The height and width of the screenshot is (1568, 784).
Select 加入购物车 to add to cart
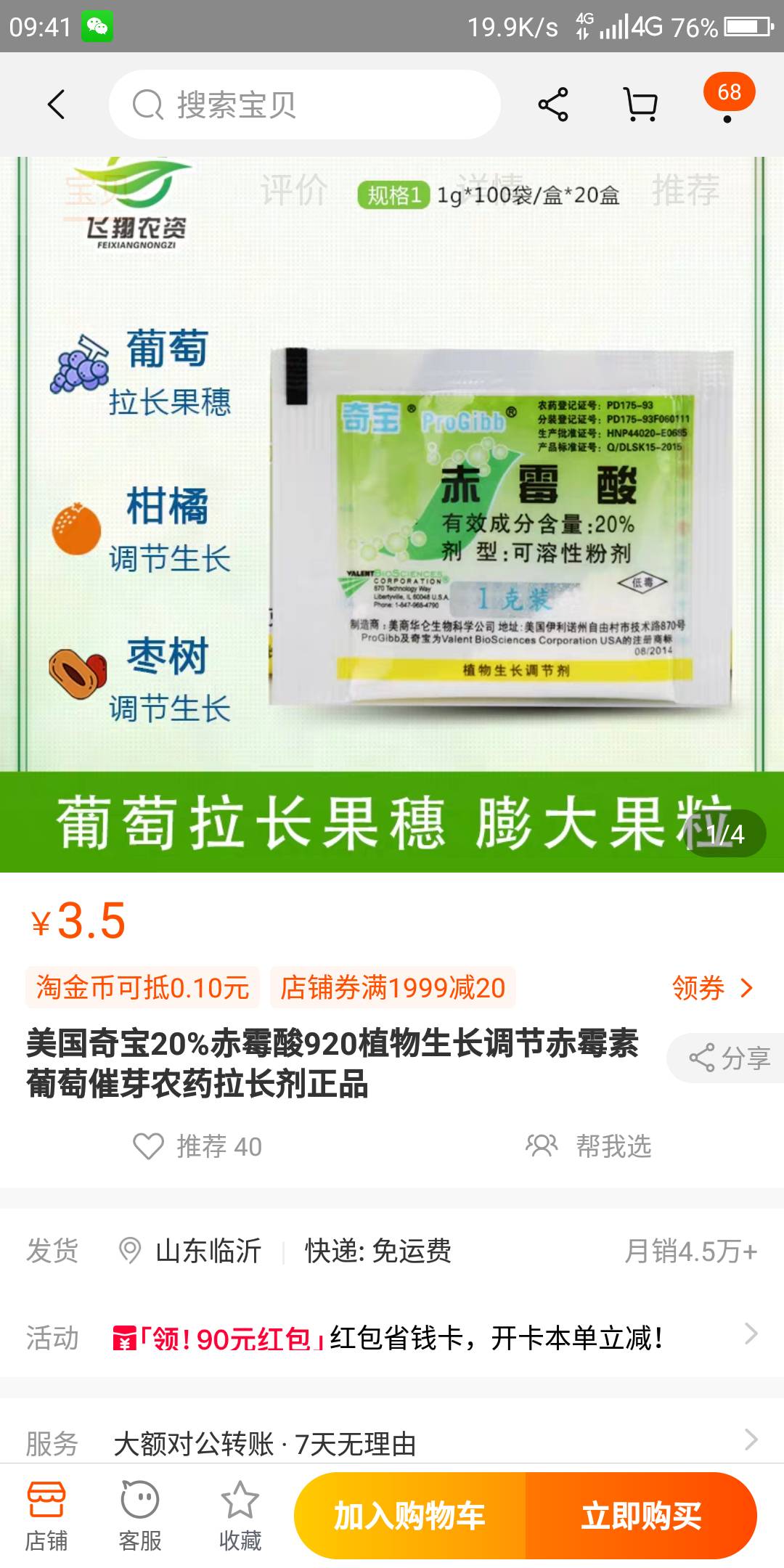click(x=409, y=1516)
